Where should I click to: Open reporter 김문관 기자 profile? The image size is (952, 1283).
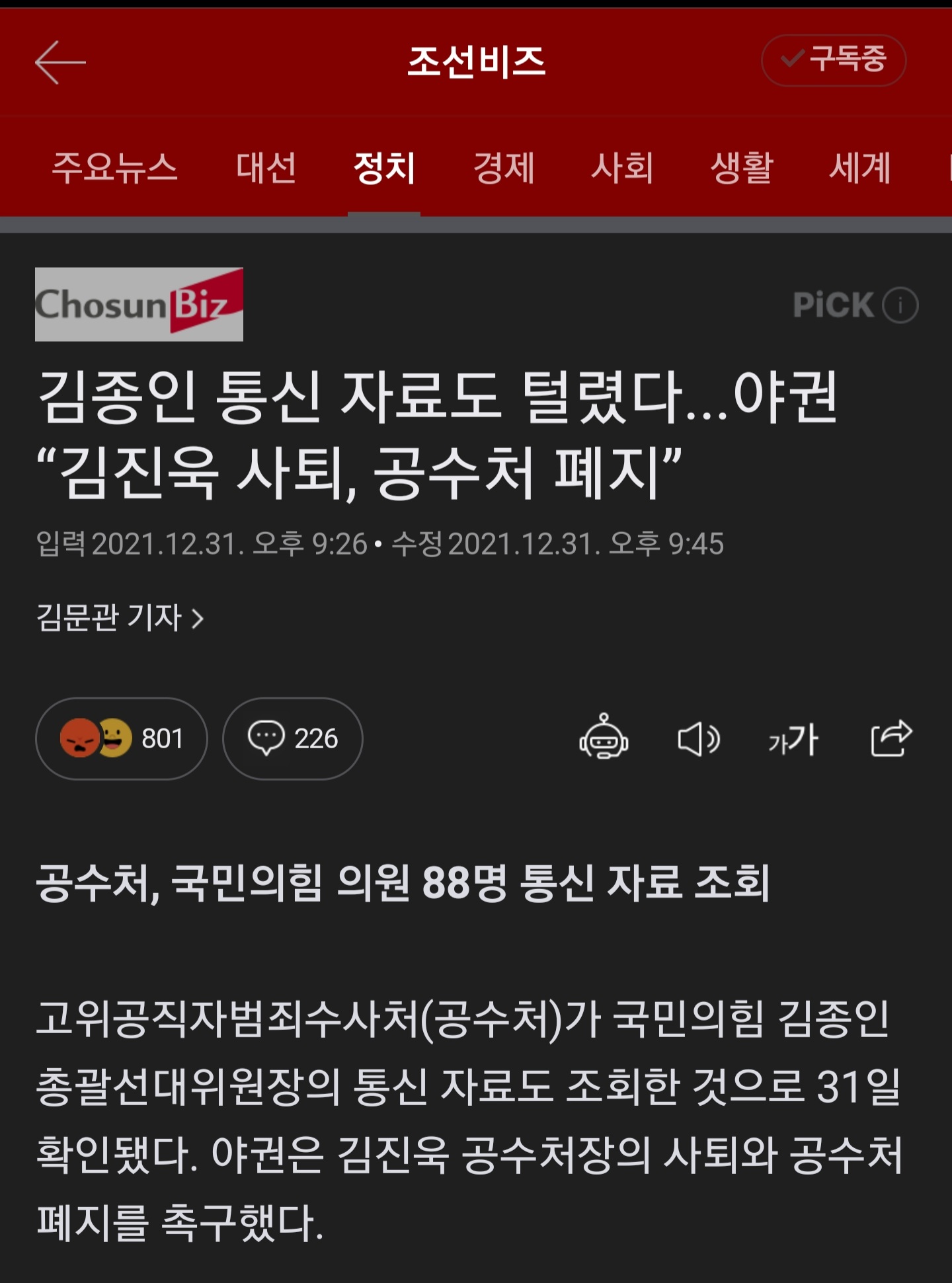tap(120, 618)
